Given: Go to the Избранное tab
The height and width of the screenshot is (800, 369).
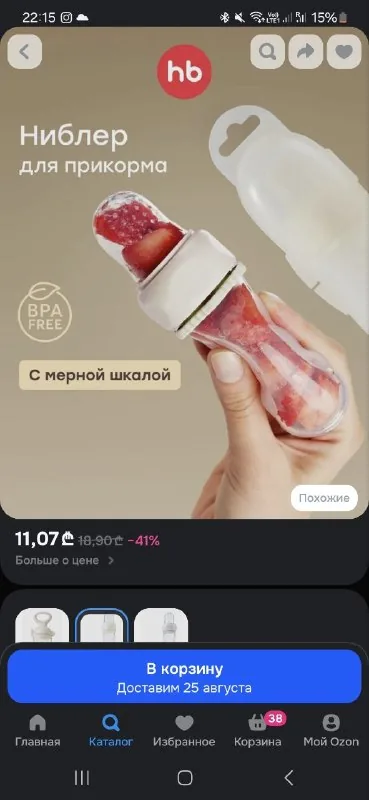Looking at the screenshot, I should (184, 731).
